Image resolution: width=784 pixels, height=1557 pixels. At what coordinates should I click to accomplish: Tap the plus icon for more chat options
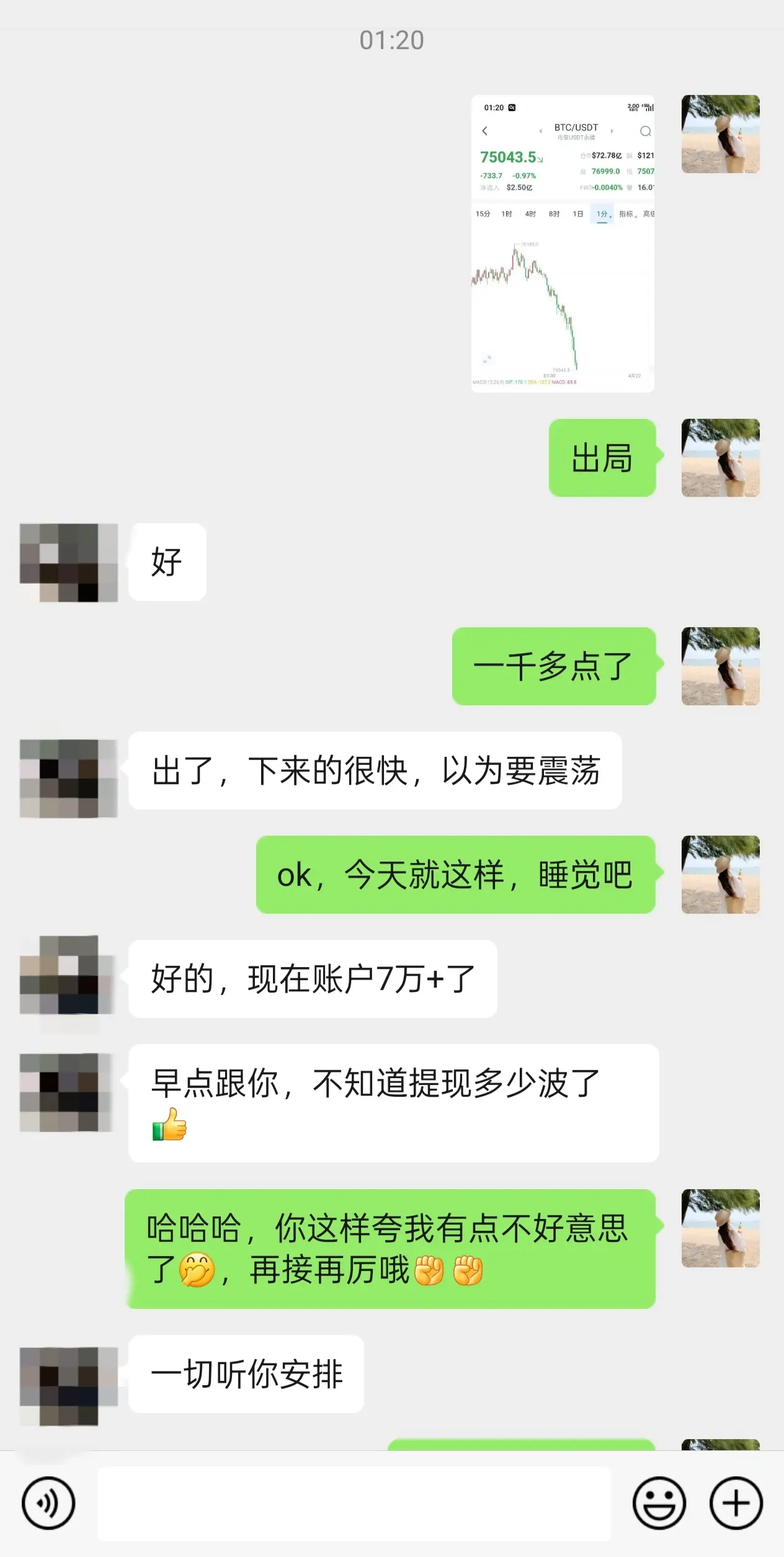735,1502
